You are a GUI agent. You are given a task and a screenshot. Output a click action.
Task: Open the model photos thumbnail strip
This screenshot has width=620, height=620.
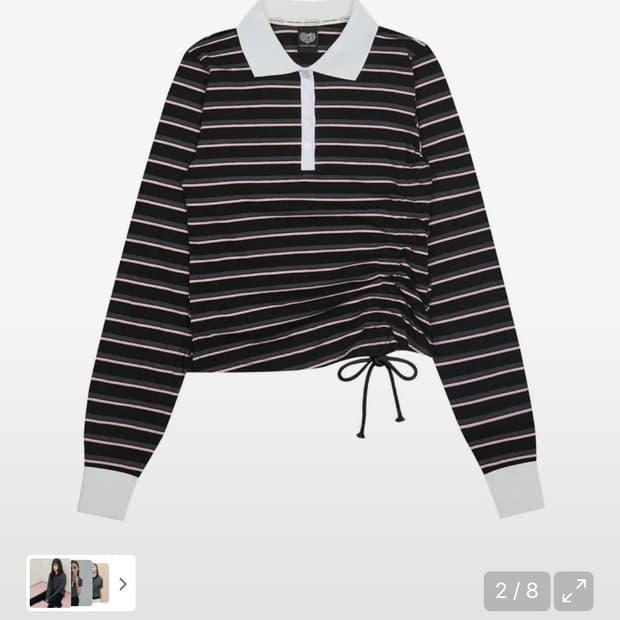click(68, 583)
